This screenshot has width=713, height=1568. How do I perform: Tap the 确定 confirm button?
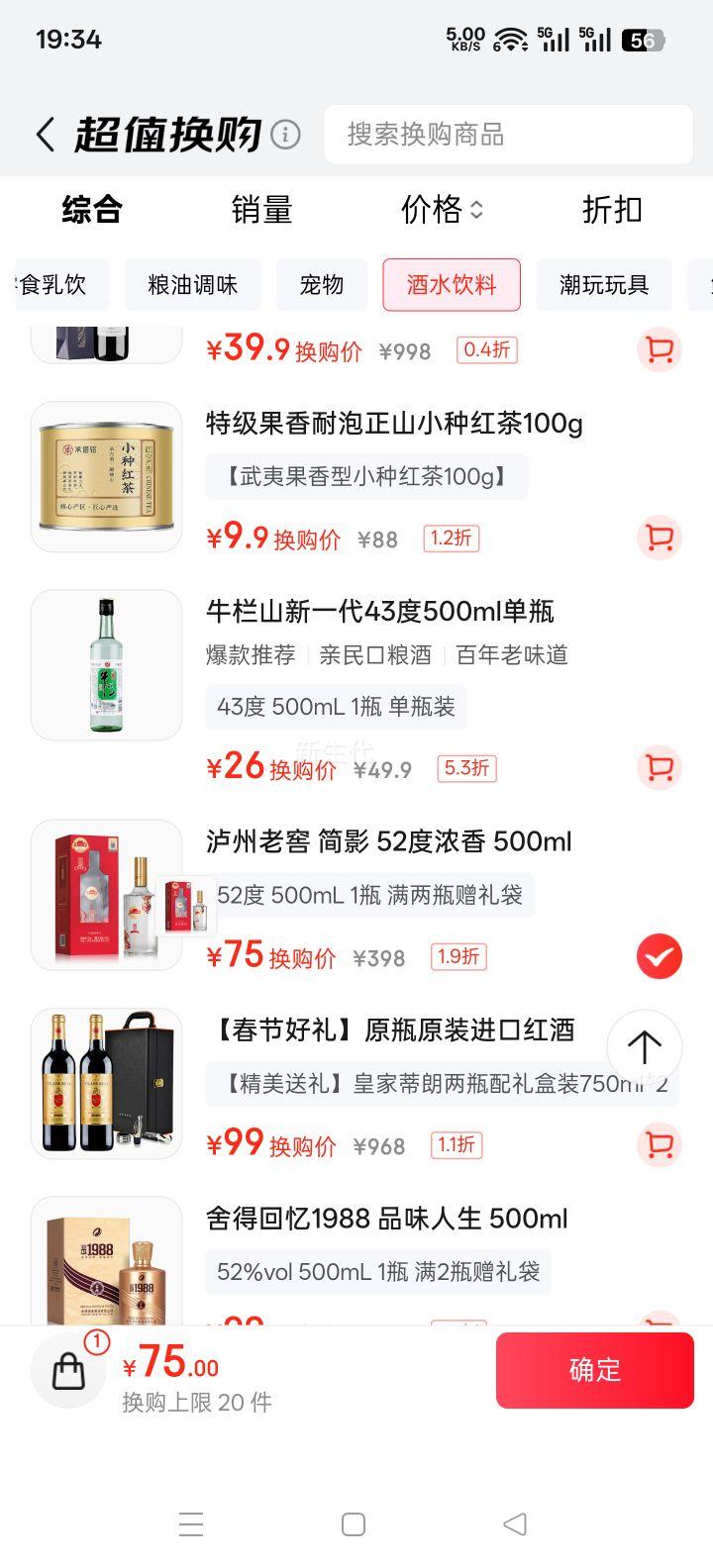tap(595, 1371)
